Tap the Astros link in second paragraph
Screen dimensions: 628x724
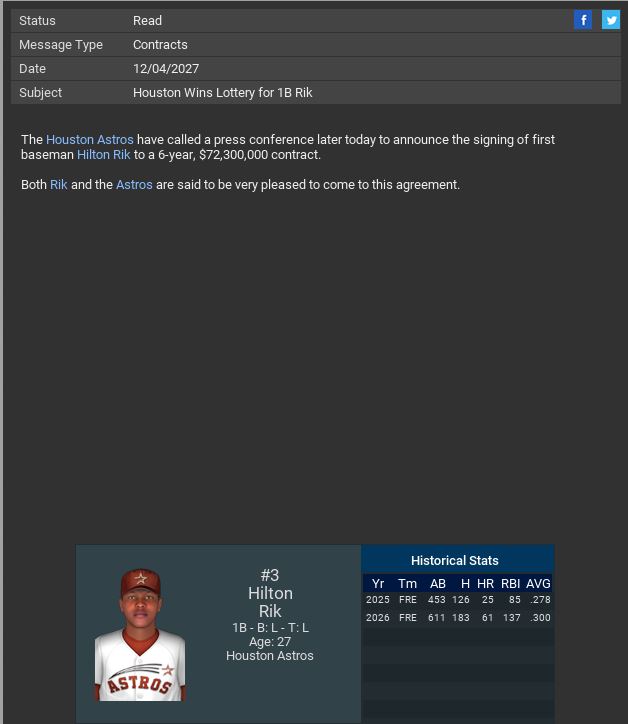(x=134, y=185)
